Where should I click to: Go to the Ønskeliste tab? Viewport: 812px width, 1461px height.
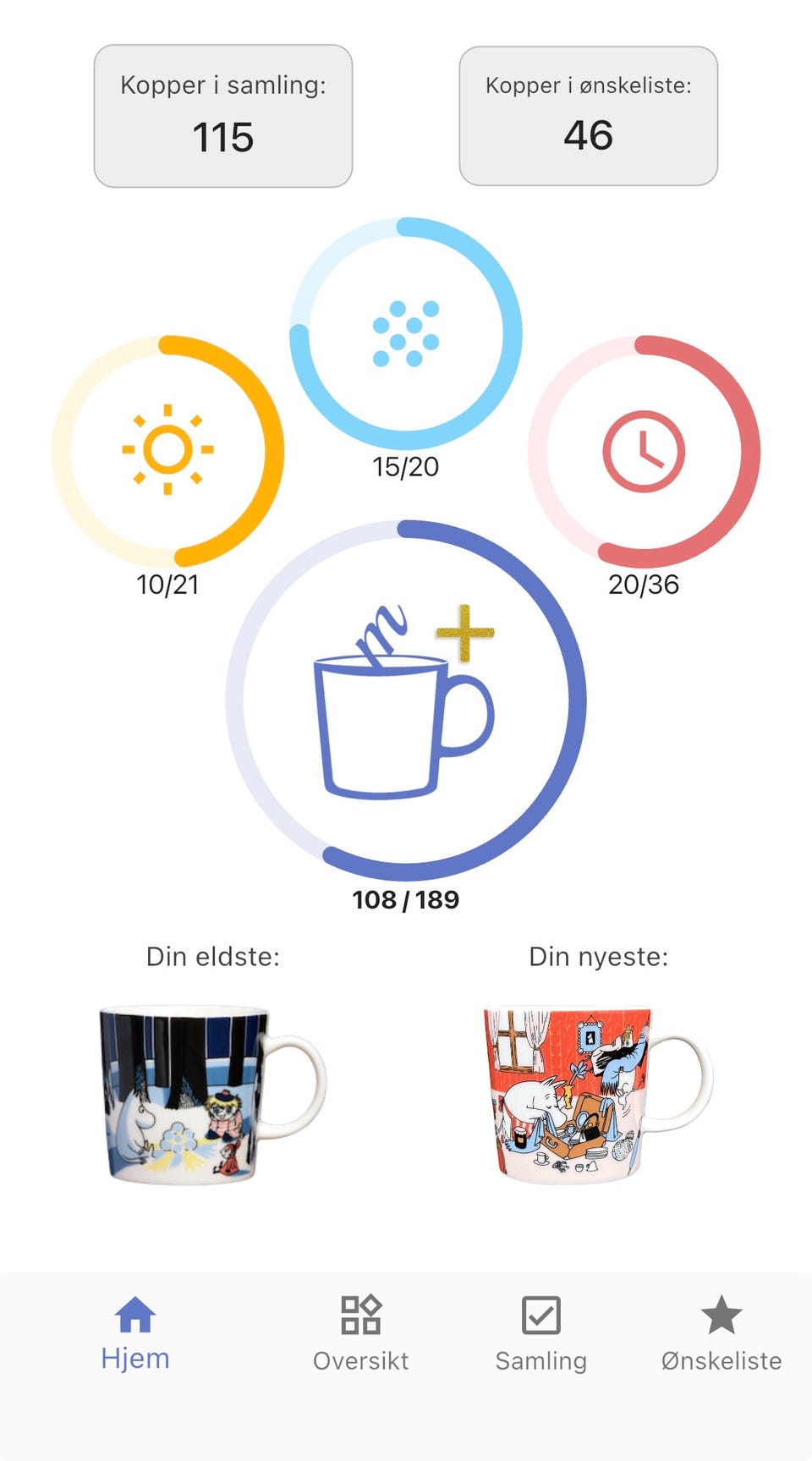[721, 1333]
